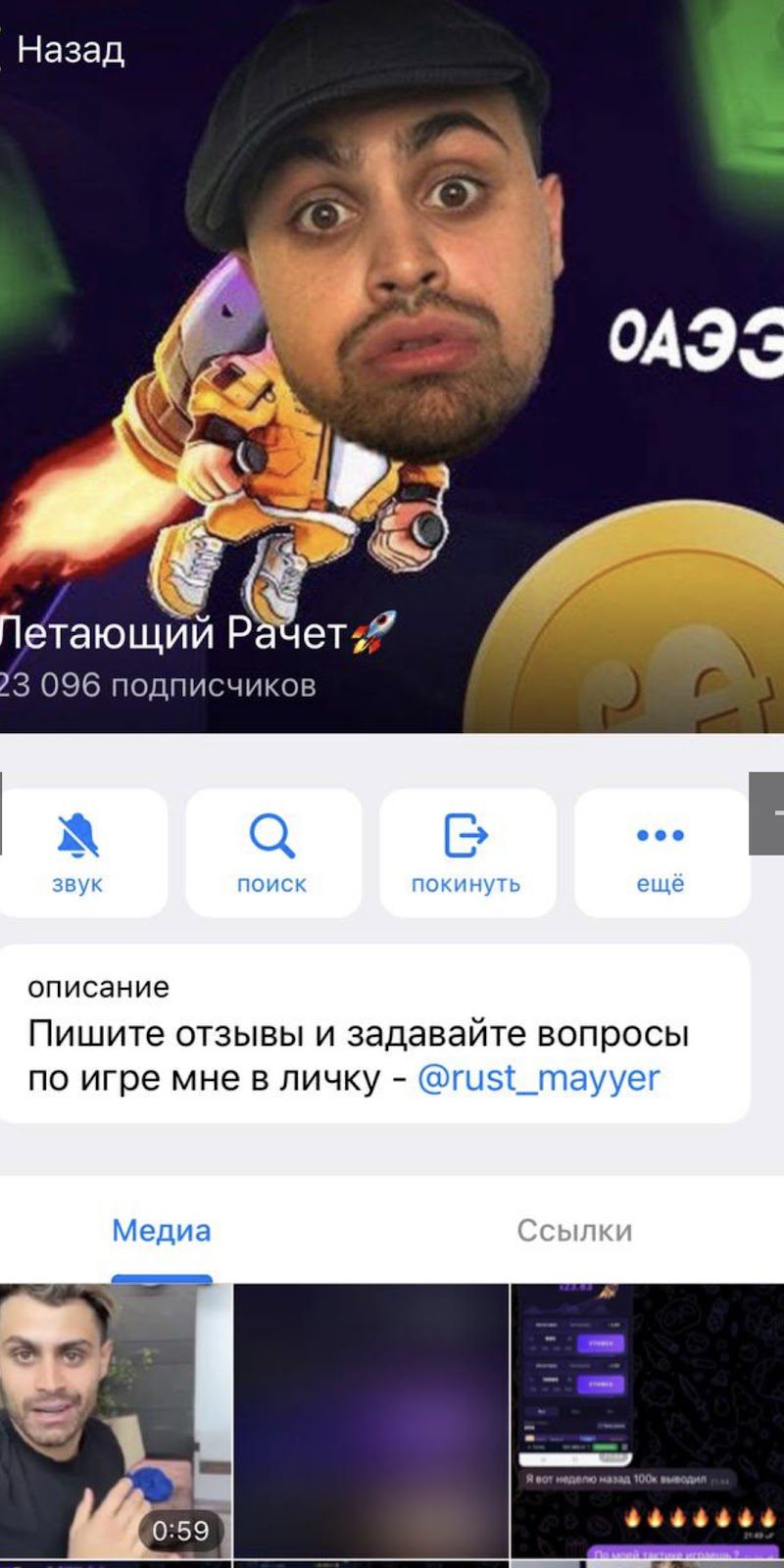Toggle channel sound with звук
Screen dimensions: 784x1568
(78, 853)
